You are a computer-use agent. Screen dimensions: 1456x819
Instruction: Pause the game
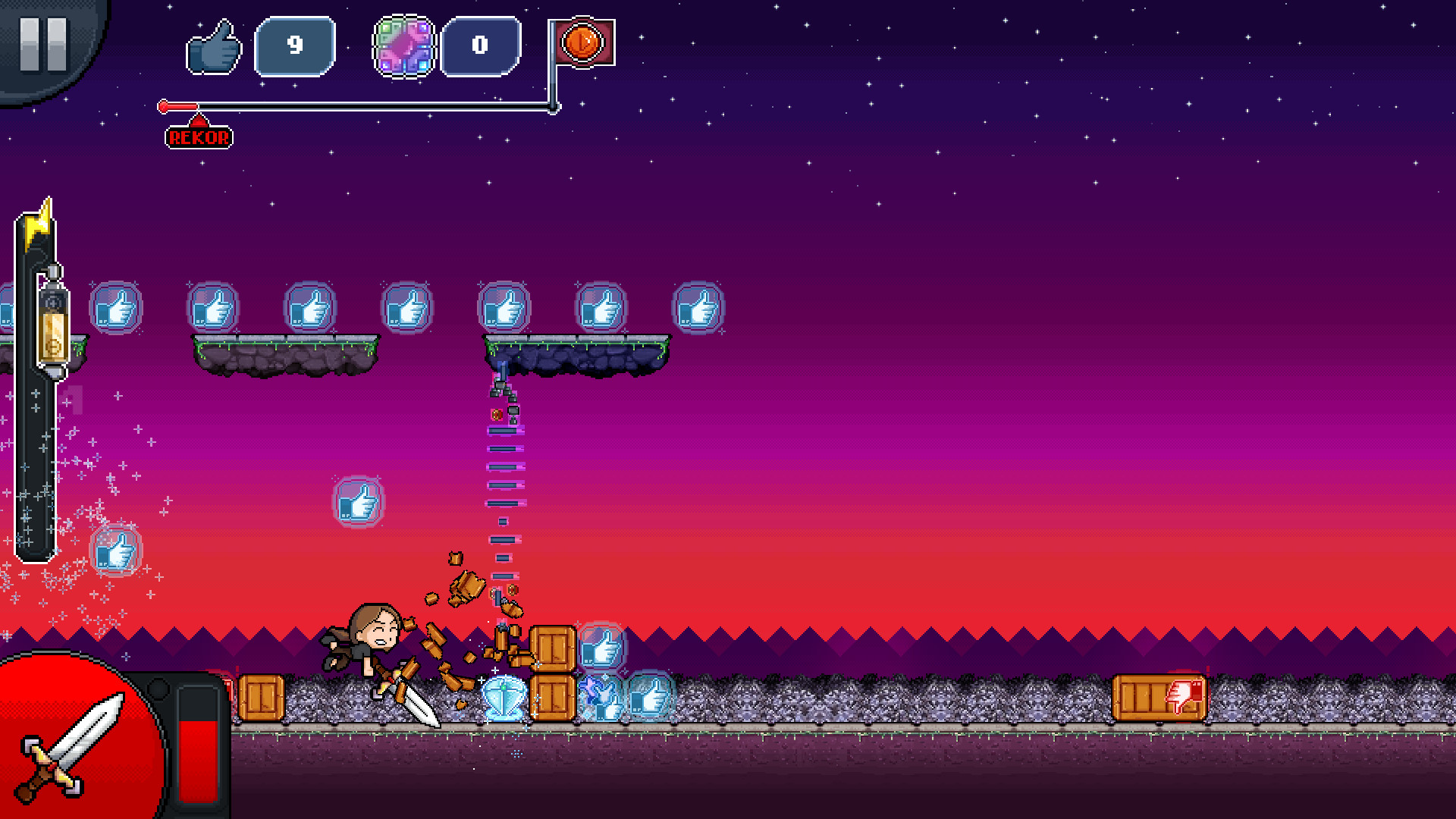coord(43,44)
